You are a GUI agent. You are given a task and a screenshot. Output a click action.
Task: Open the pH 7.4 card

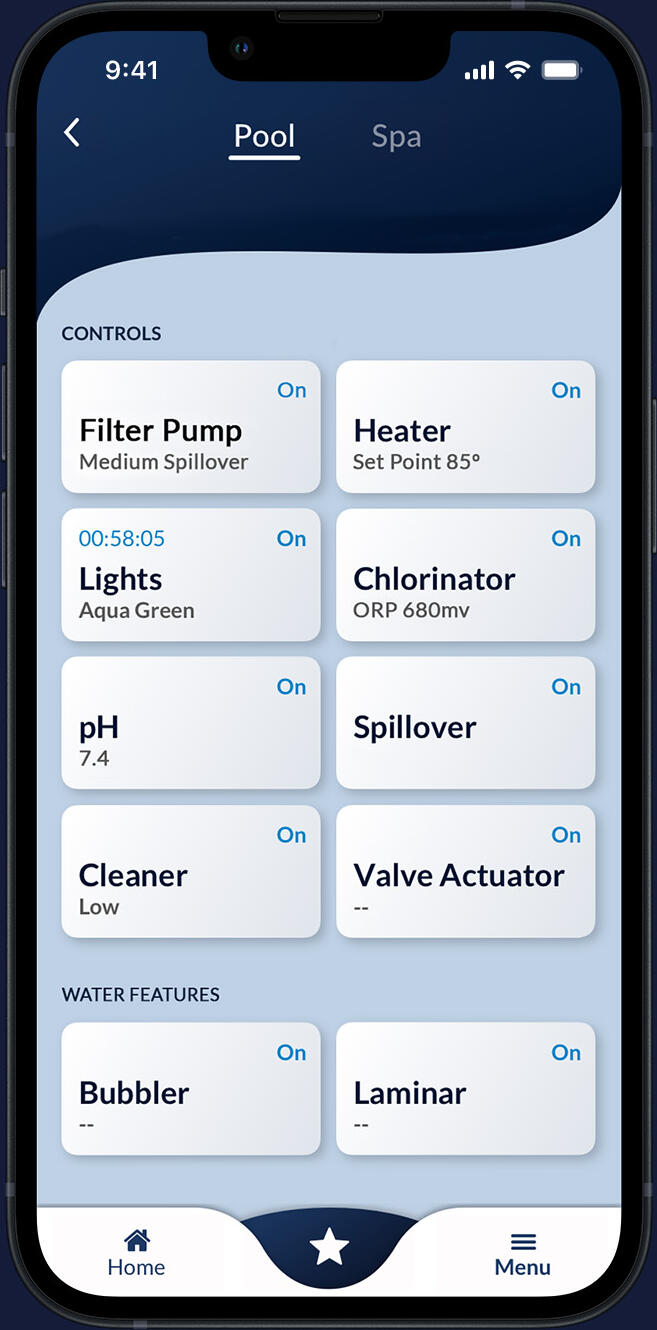click(191, 723)
